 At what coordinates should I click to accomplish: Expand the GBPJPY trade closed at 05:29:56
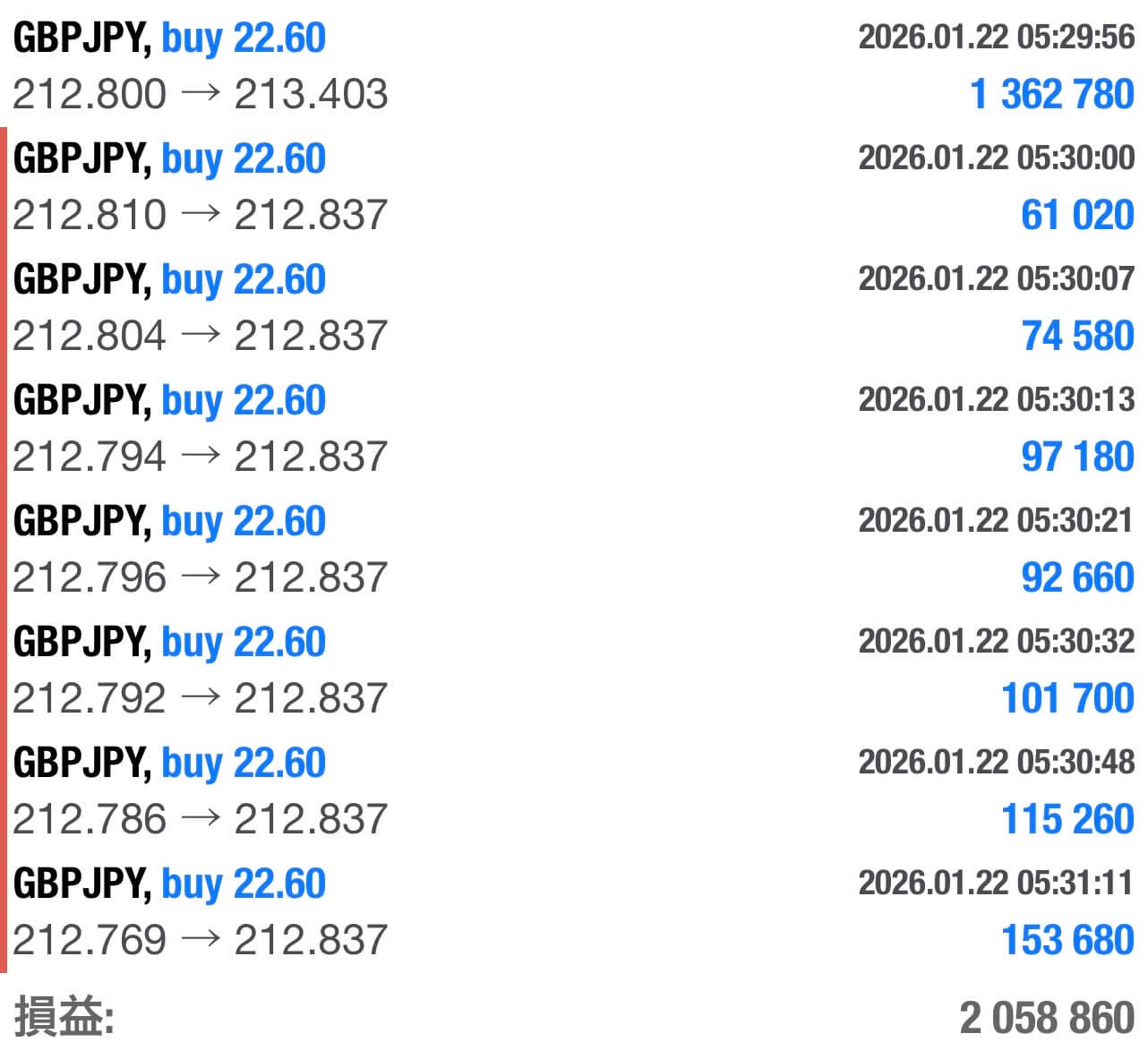pos(573,65)
